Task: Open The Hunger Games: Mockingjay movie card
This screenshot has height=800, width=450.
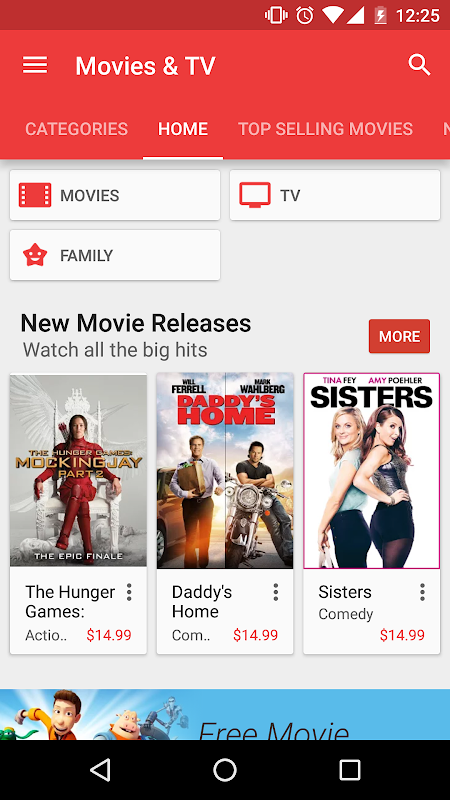Action: [x=78, y=513]
